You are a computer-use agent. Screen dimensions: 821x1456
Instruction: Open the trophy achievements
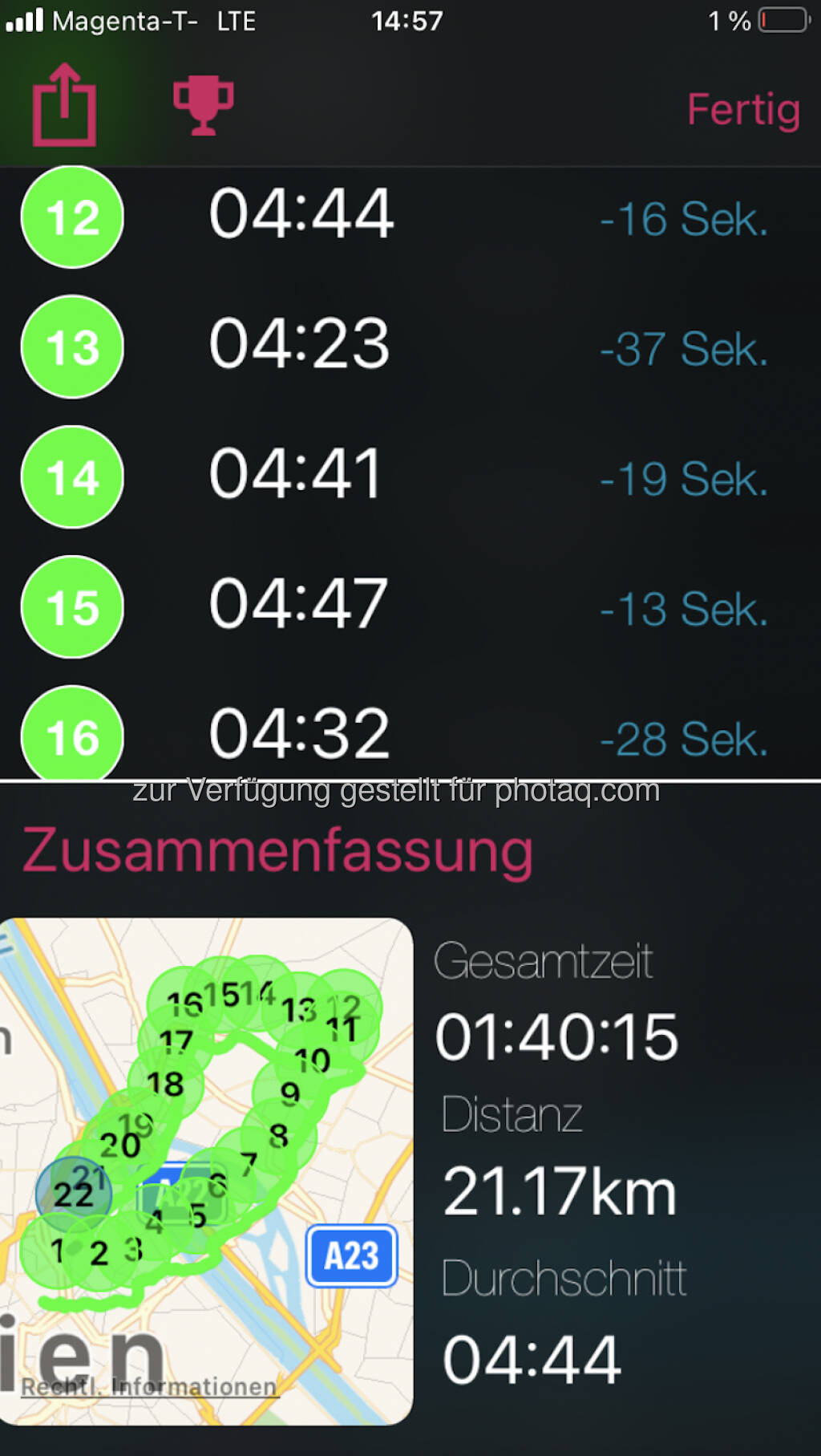coord(204,106)
